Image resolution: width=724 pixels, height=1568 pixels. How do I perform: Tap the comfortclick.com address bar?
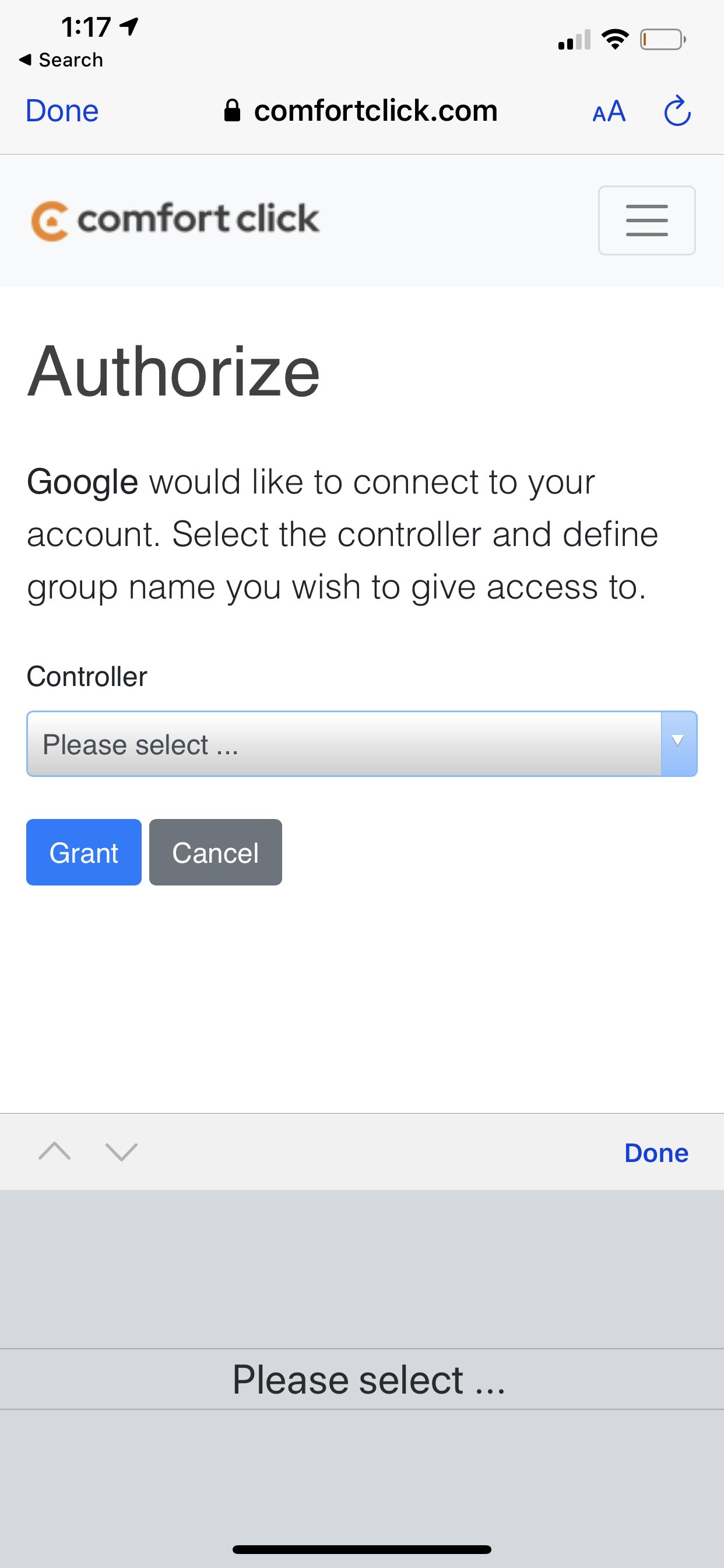[362, 111]
